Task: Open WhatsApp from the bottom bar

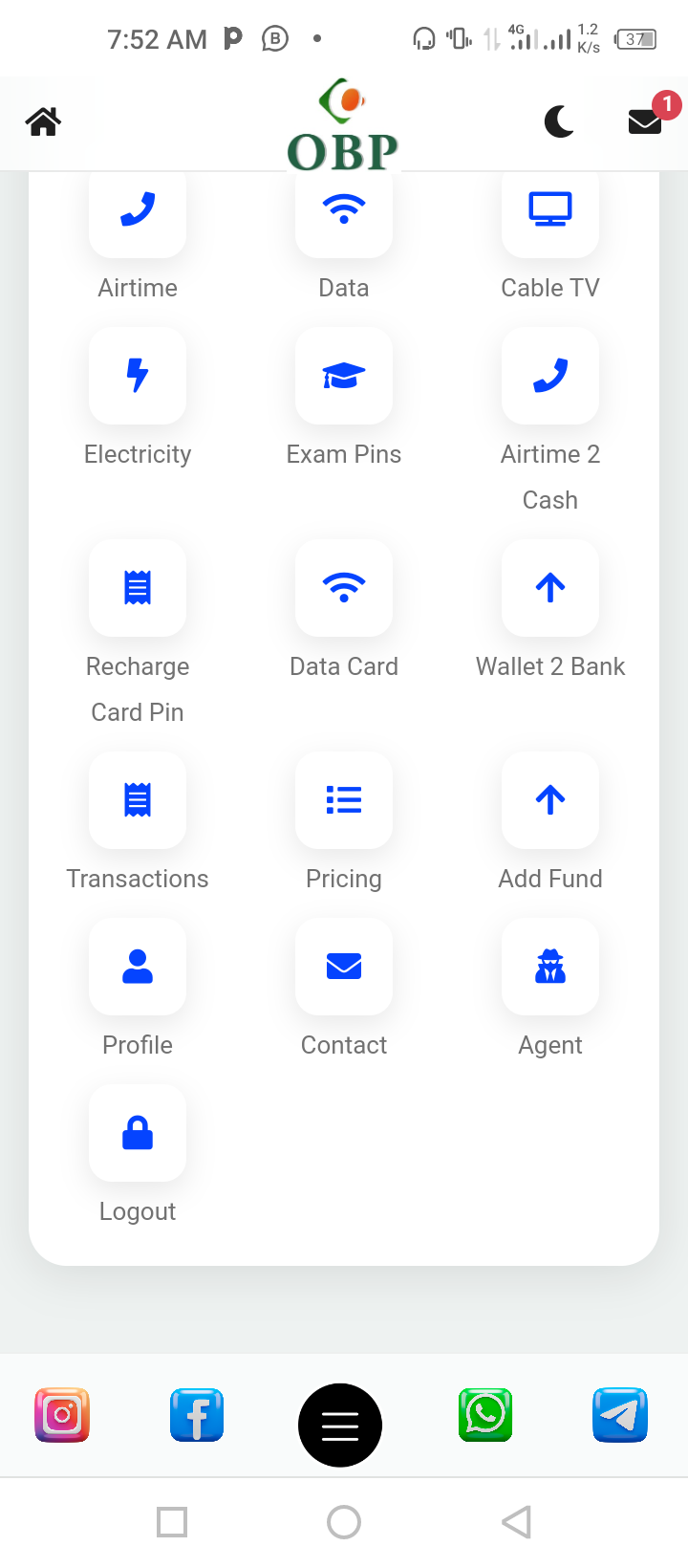Action: (x=484, y=1415)
